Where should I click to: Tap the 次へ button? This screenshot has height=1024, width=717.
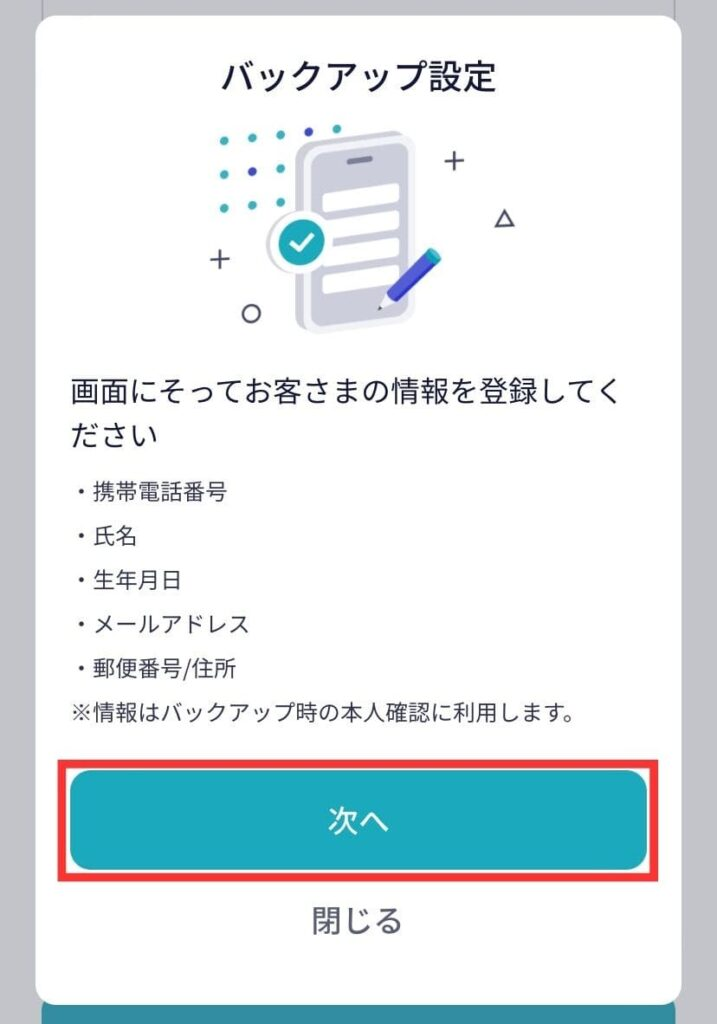pyautogui.click(x=358, y=820)
